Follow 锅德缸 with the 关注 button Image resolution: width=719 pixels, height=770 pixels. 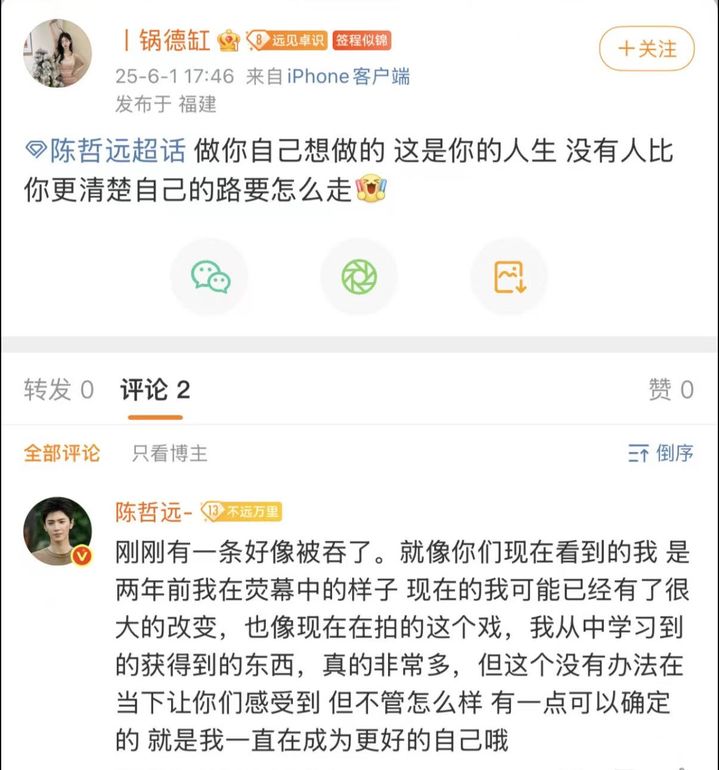646,49
